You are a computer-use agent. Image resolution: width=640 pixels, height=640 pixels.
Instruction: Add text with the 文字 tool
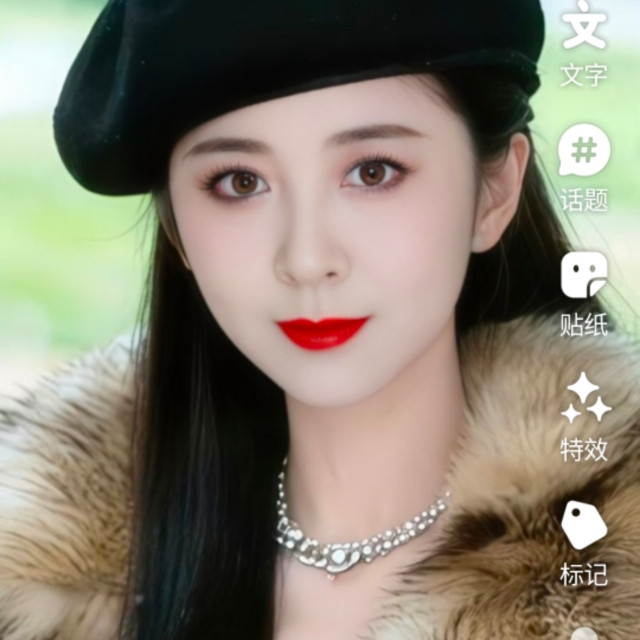click(584, 45)
